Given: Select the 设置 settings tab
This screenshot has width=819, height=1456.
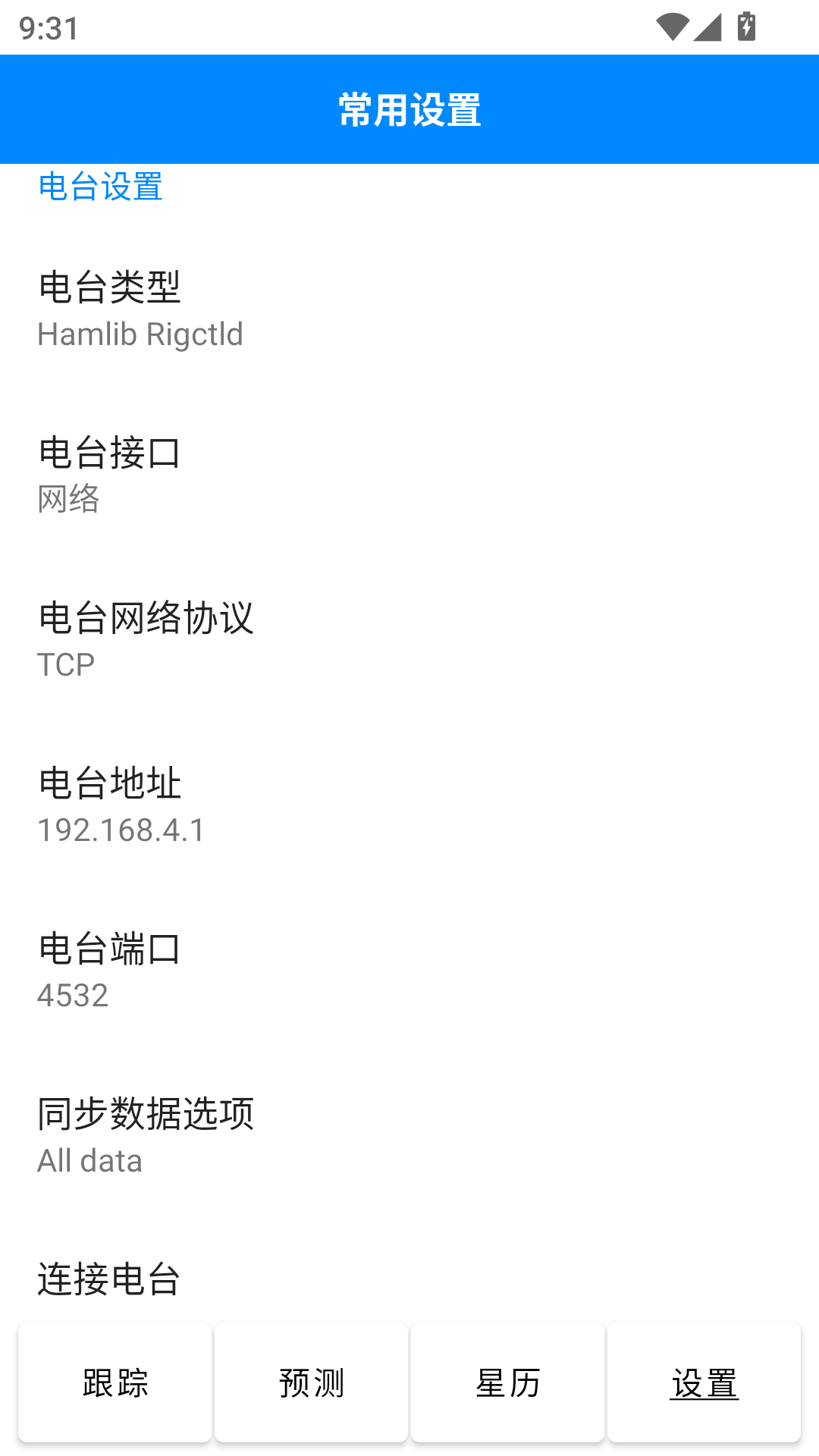Looking at the screenshot, I should (x=704, y=1382).
